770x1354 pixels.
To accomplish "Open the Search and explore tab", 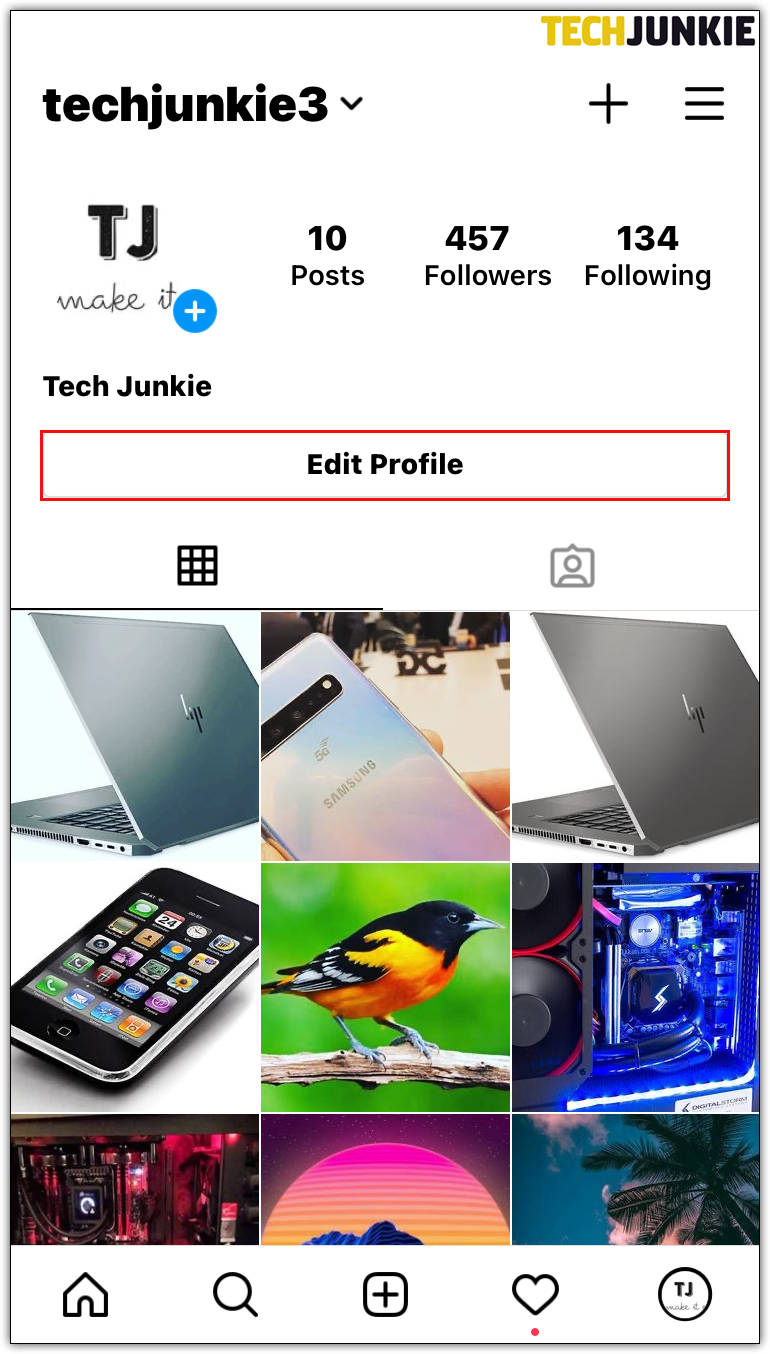I will click(x=235, y=1296).
